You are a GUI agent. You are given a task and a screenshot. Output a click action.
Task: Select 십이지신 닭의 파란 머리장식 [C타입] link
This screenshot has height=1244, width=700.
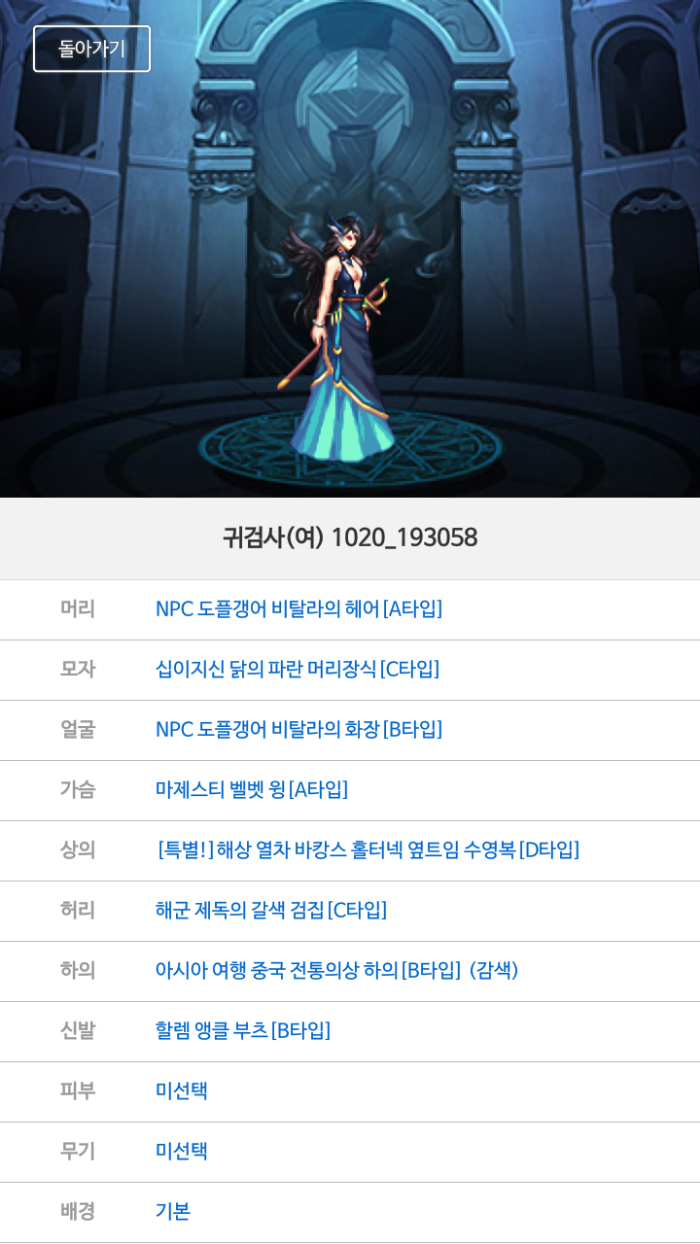pyautogui.click(x=297, y=669)
